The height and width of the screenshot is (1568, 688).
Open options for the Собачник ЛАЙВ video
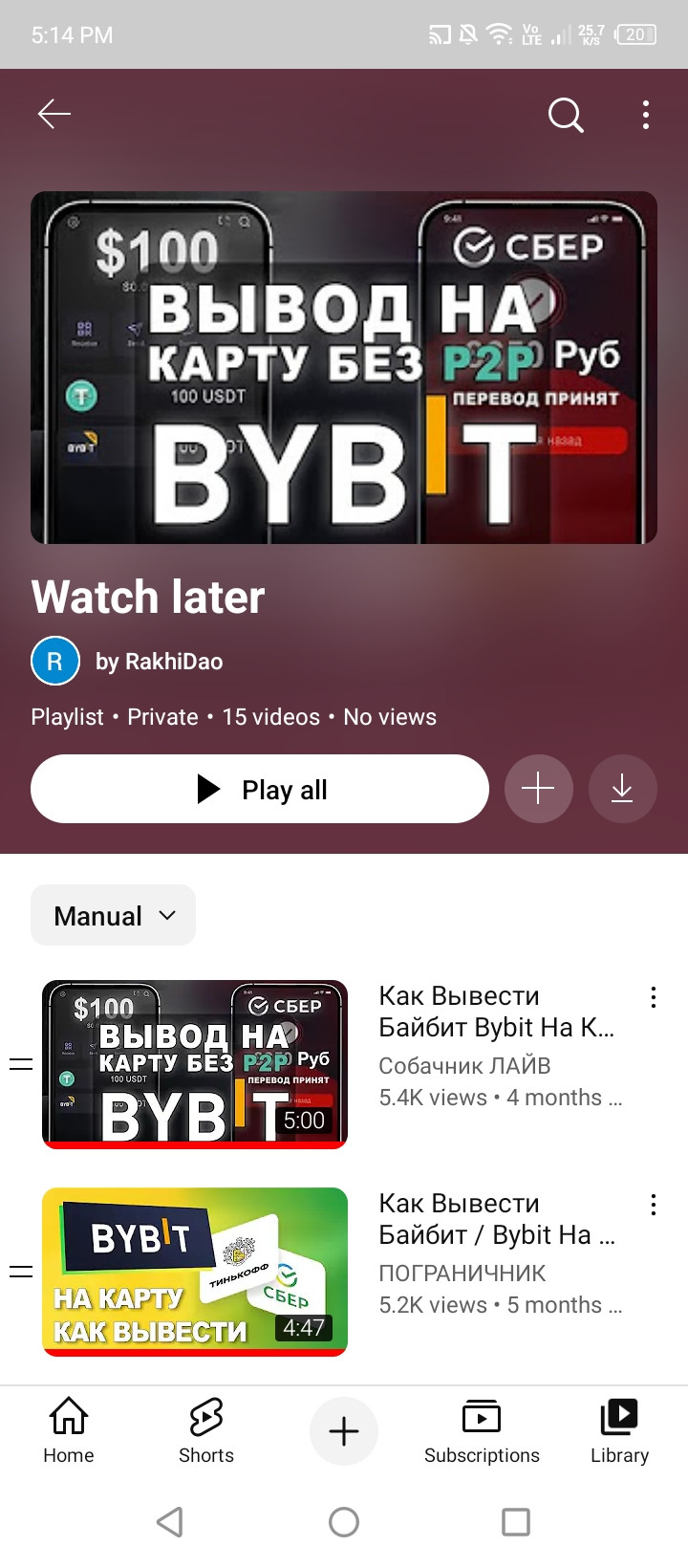(654, 997)
